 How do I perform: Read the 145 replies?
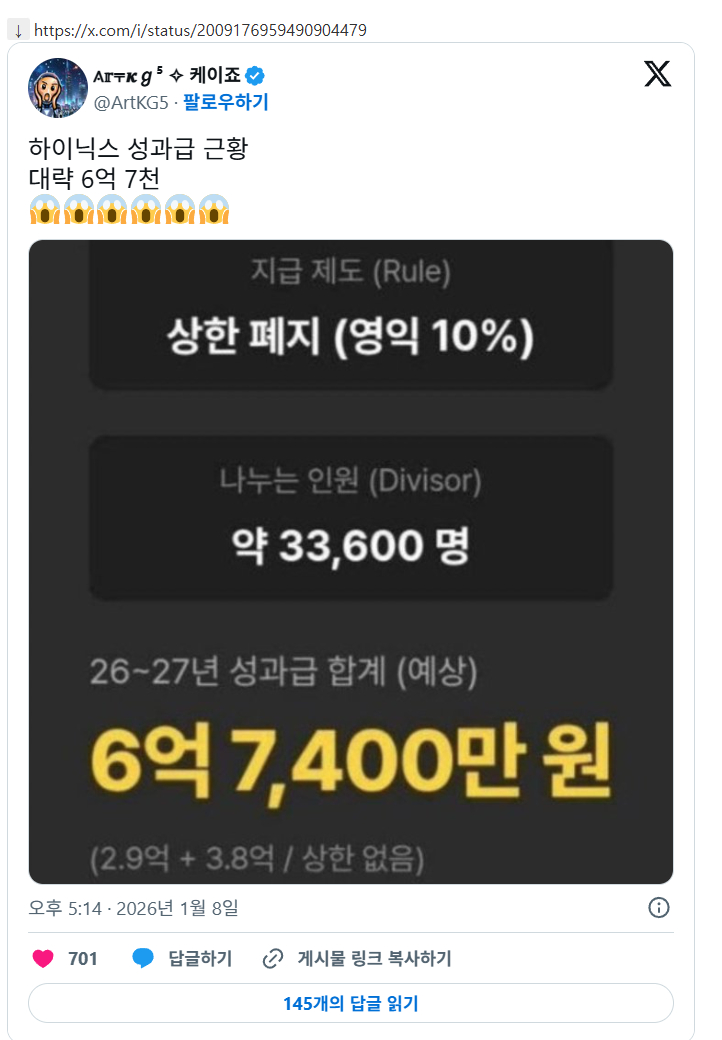350,1003
